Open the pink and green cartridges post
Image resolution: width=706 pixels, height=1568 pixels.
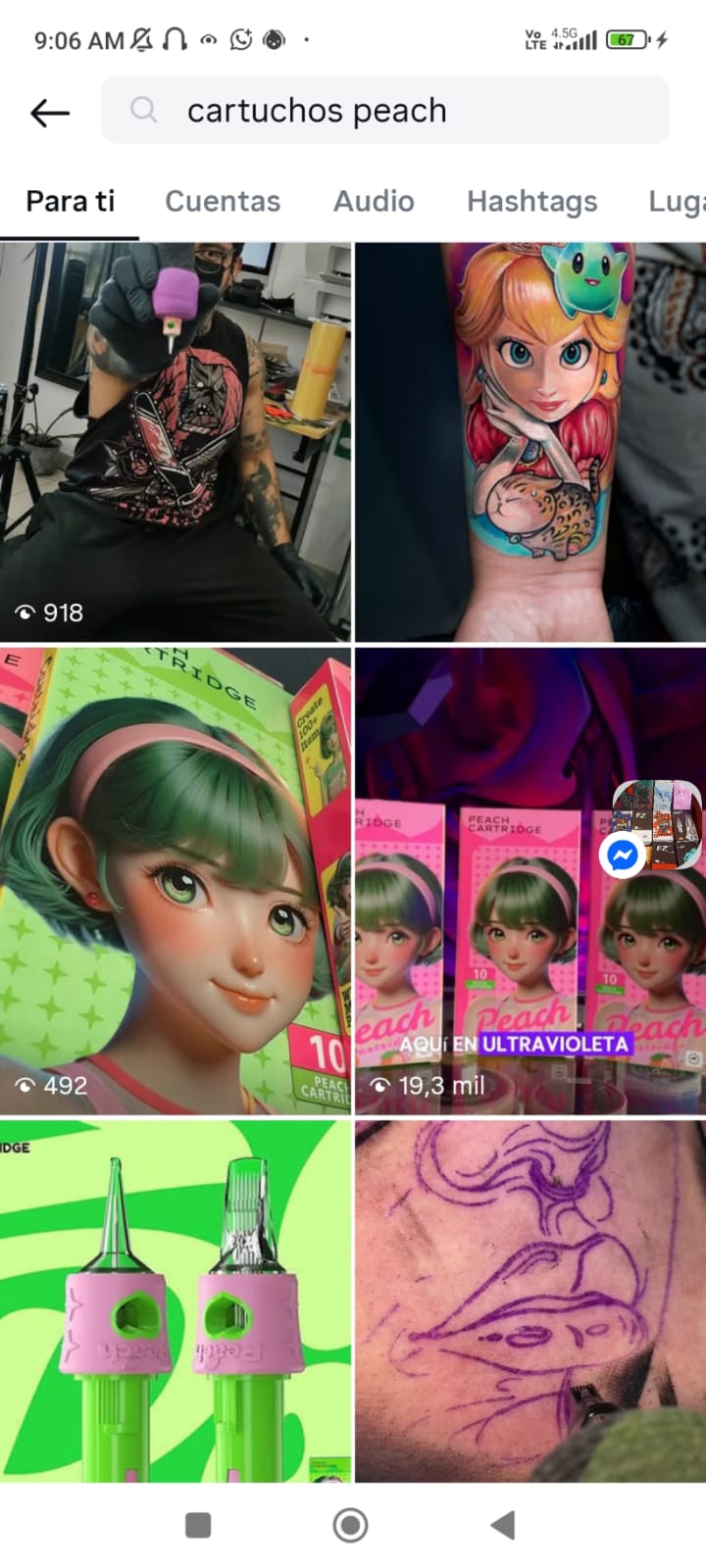pyautogui.click(x=176, y=1300)
